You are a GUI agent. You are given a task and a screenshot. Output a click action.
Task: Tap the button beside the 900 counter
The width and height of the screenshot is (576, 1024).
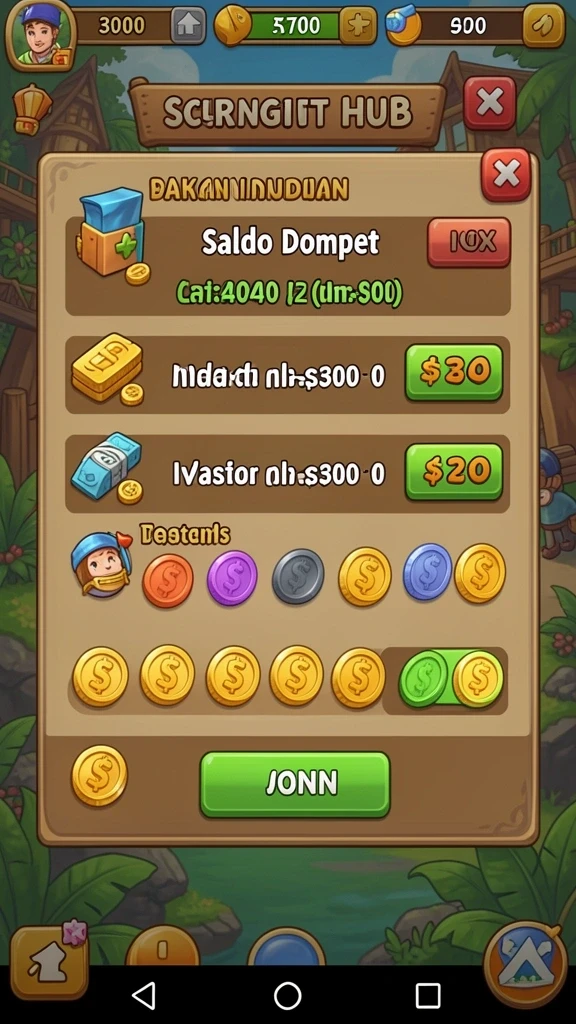543,26
